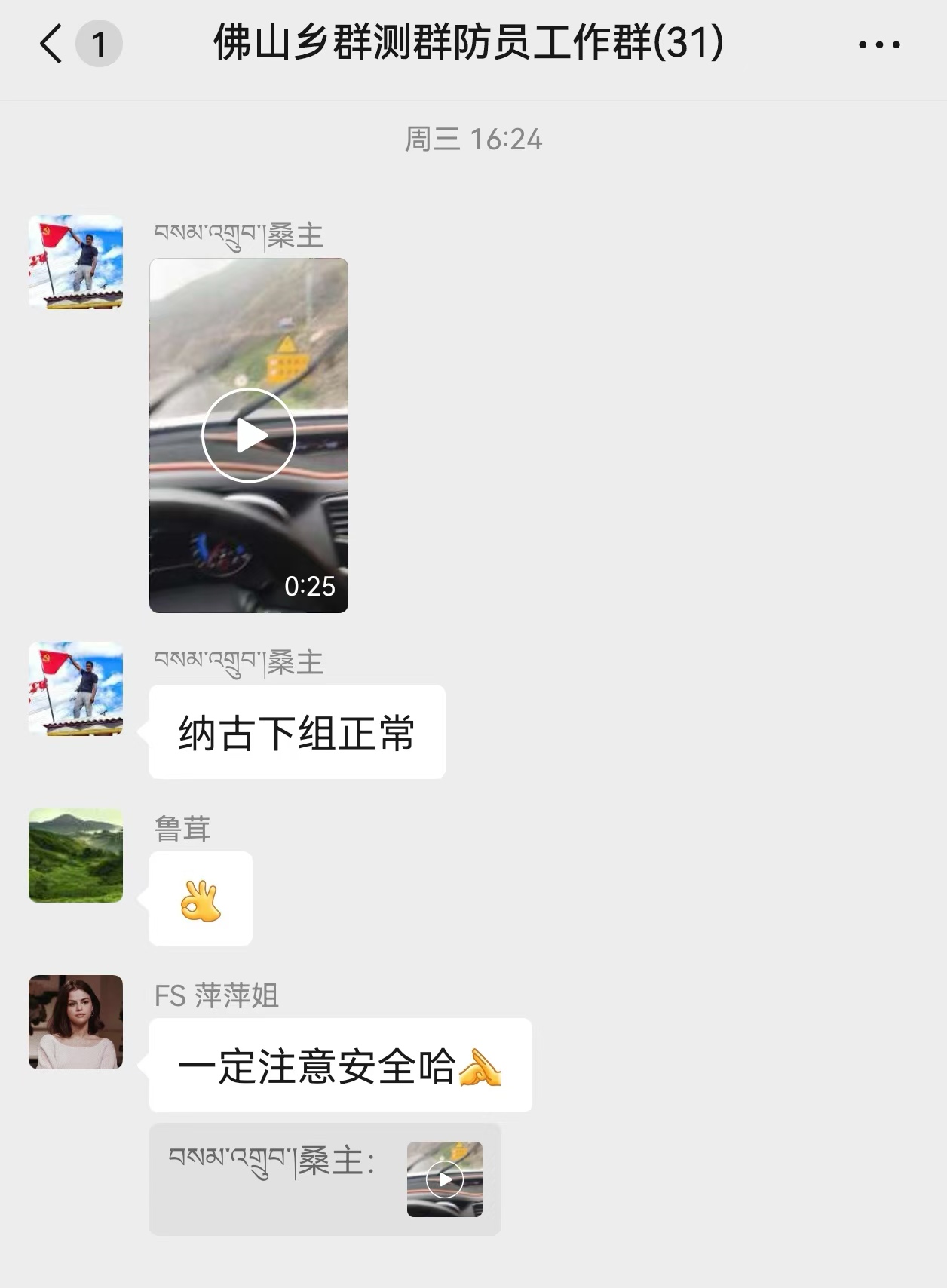Open the quoted video under 萍萍姐's reply
The width and height of the screenshot is (947, 1288).
click(x=445, y=1179)
